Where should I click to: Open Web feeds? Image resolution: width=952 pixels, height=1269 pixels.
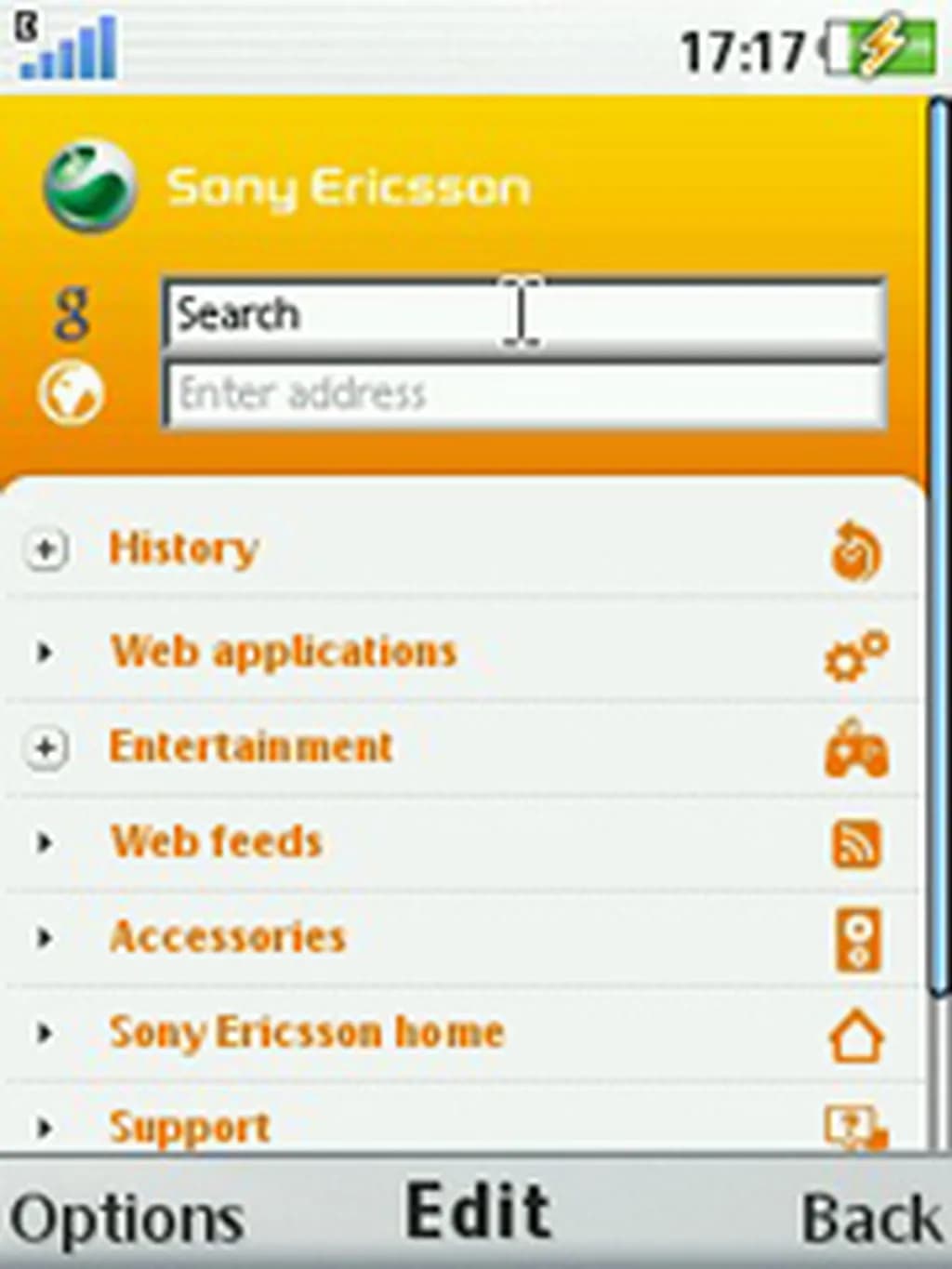point(216,842)
